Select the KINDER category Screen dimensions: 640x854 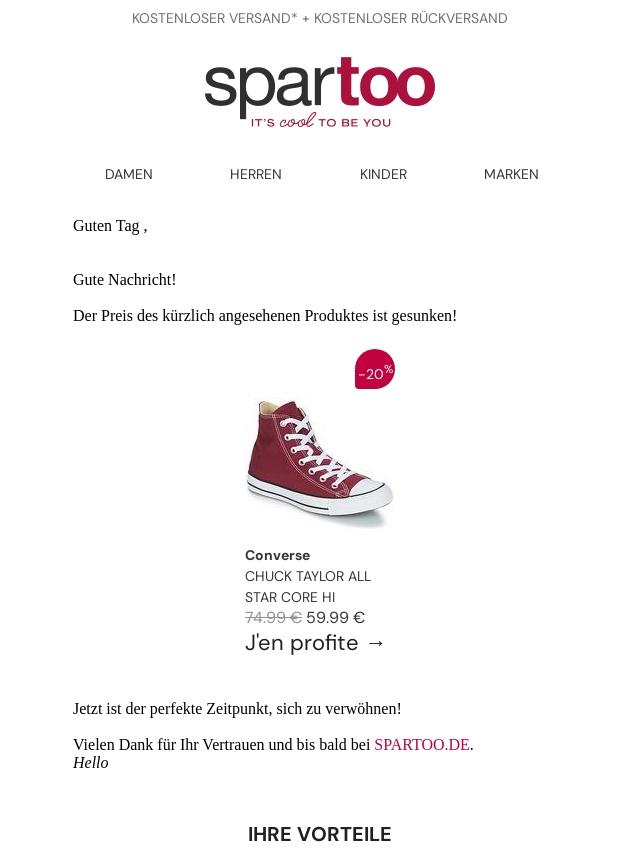[383, 174]
